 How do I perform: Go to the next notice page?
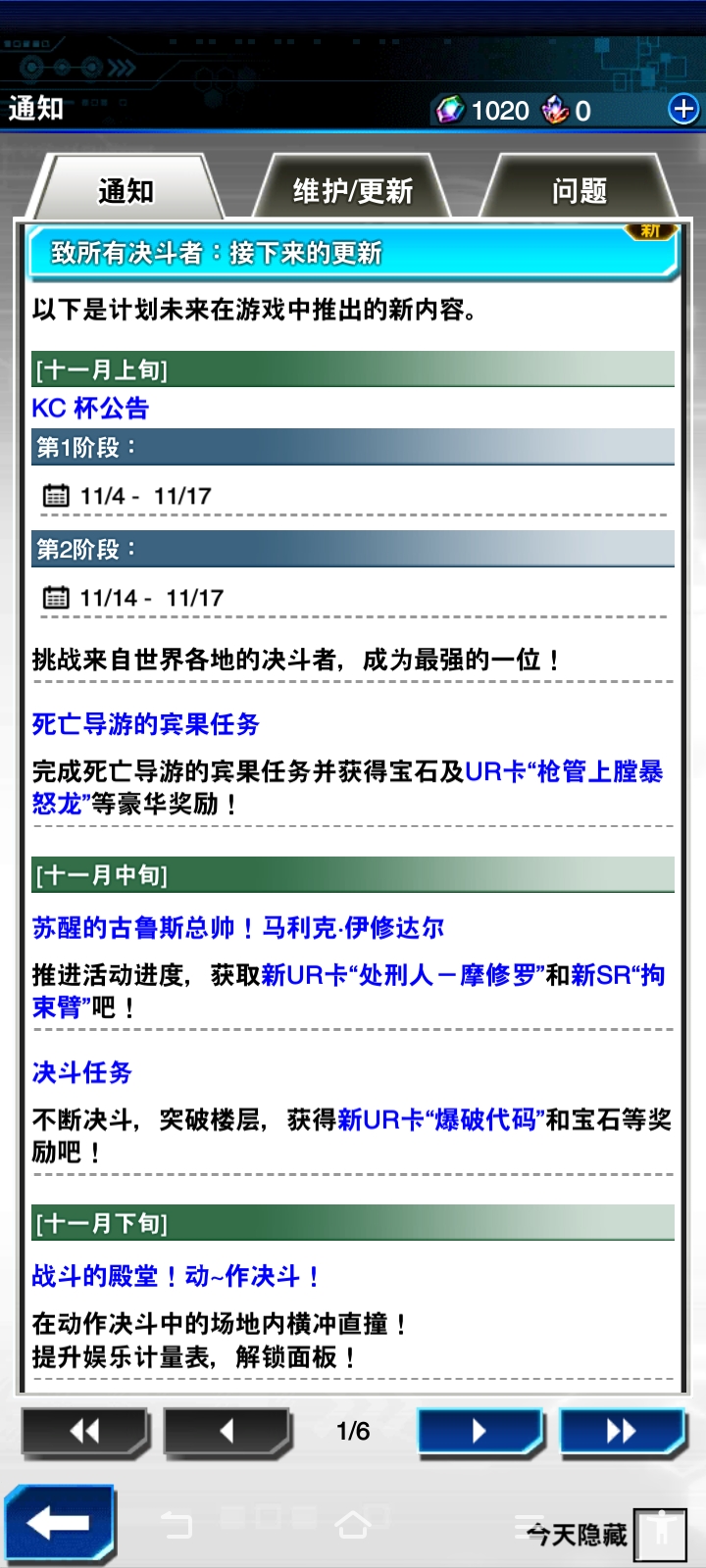(479, 1432)
